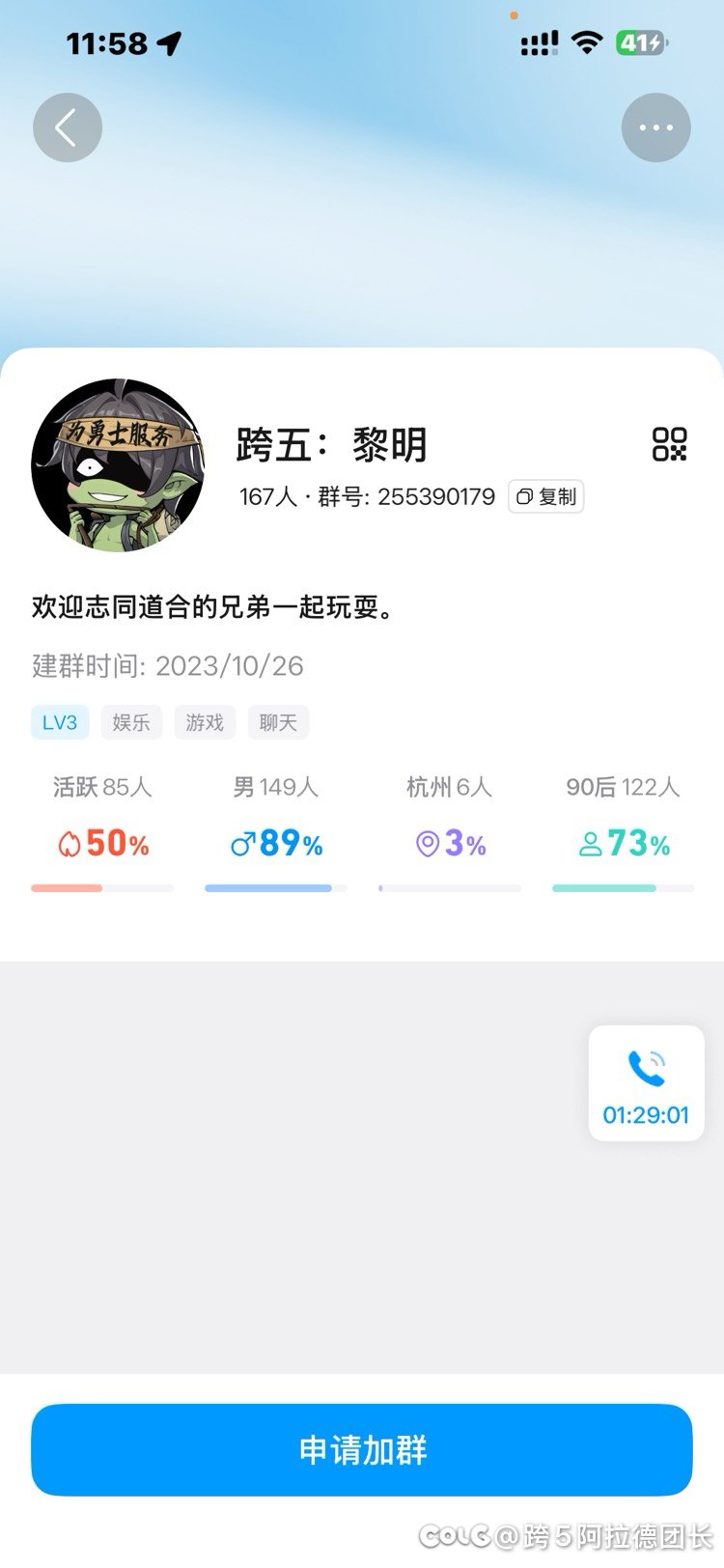The image size is (724, 1568).
Task: Return to the ongoing call timer widget
Action: tap(646, 1083)
